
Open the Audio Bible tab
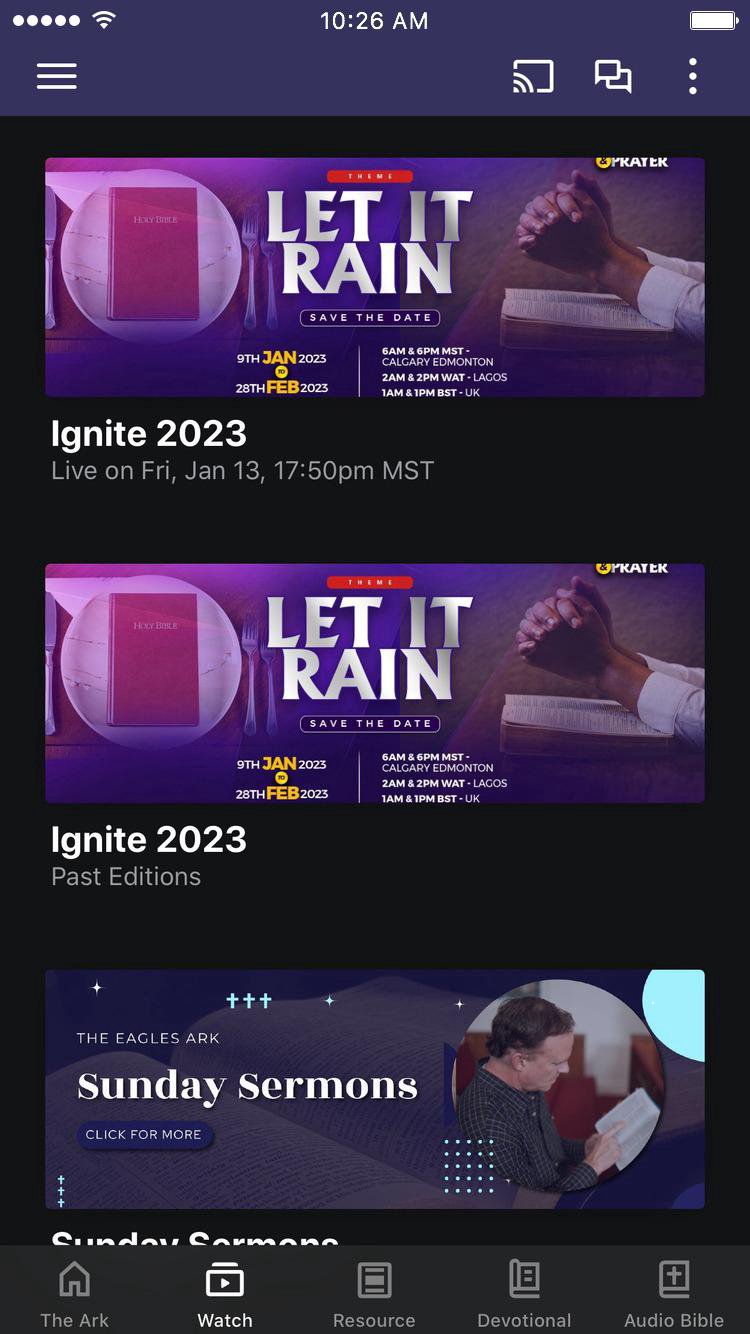674,1293
